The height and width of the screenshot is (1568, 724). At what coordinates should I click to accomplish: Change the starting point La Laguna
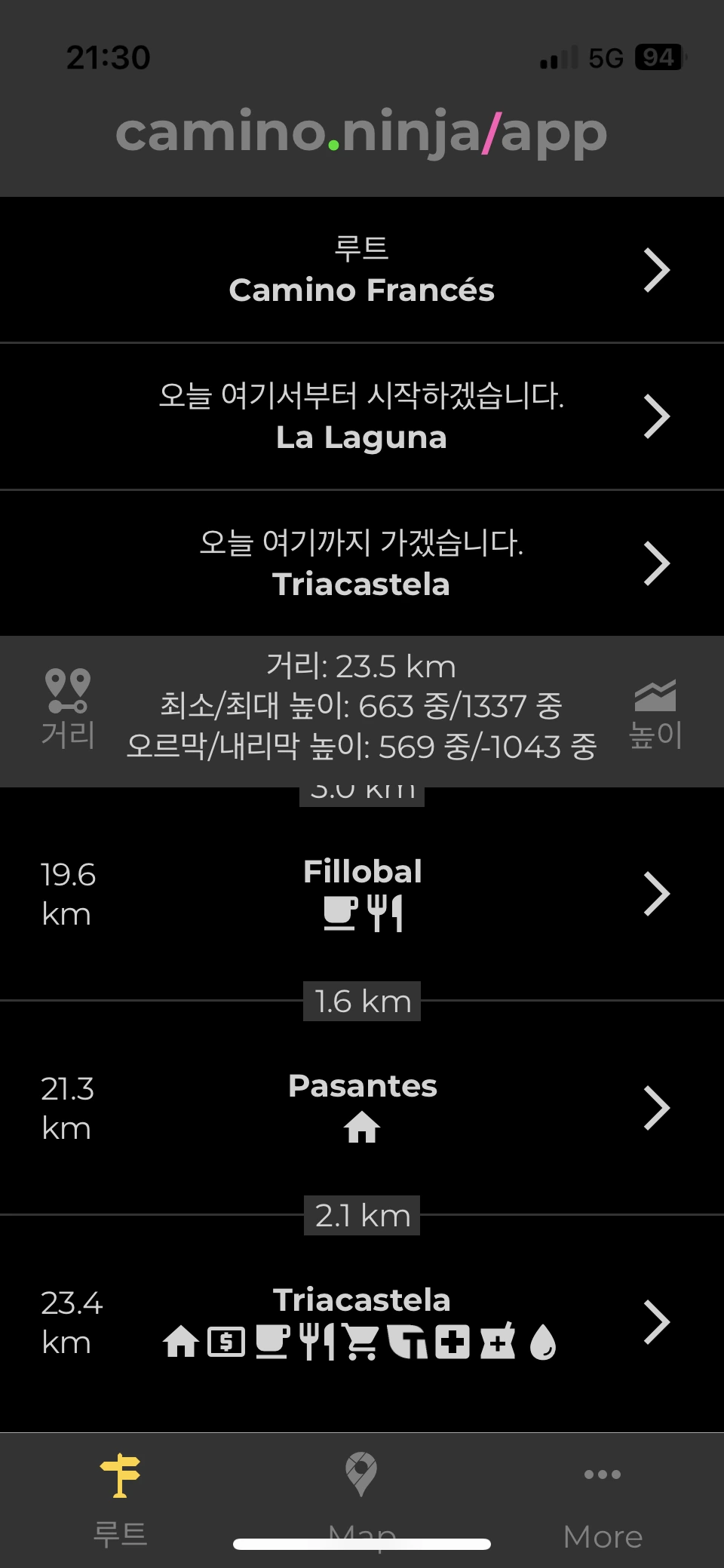tap(362, 417)
